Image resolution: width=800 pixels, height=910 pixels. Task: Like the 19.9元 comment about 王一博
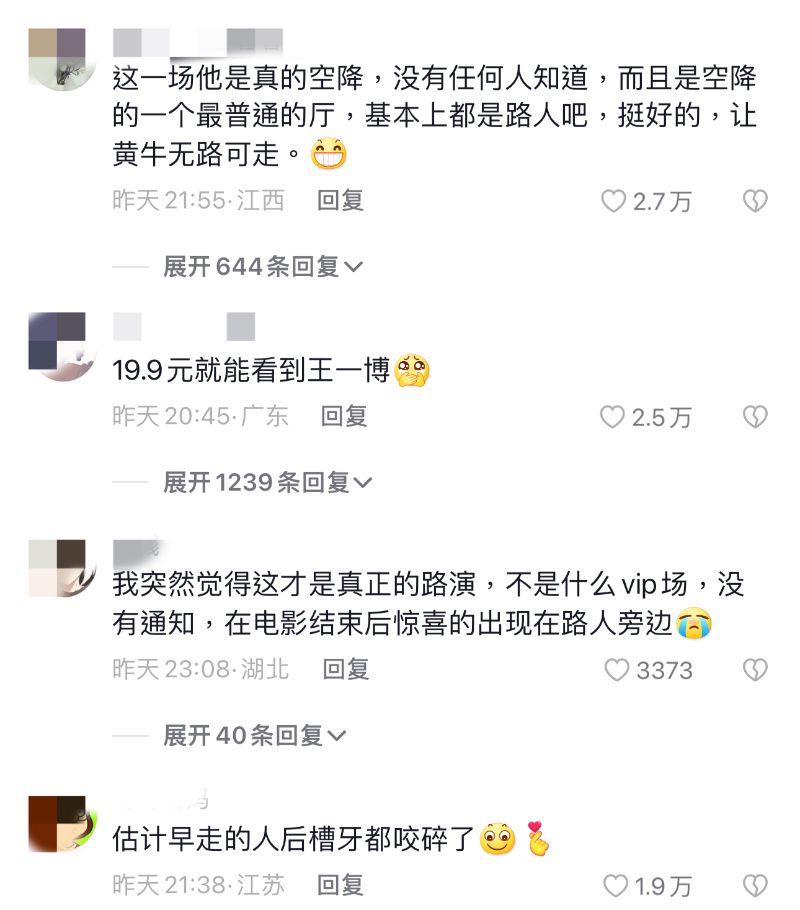pyautogui.click(x=613, y=417)
